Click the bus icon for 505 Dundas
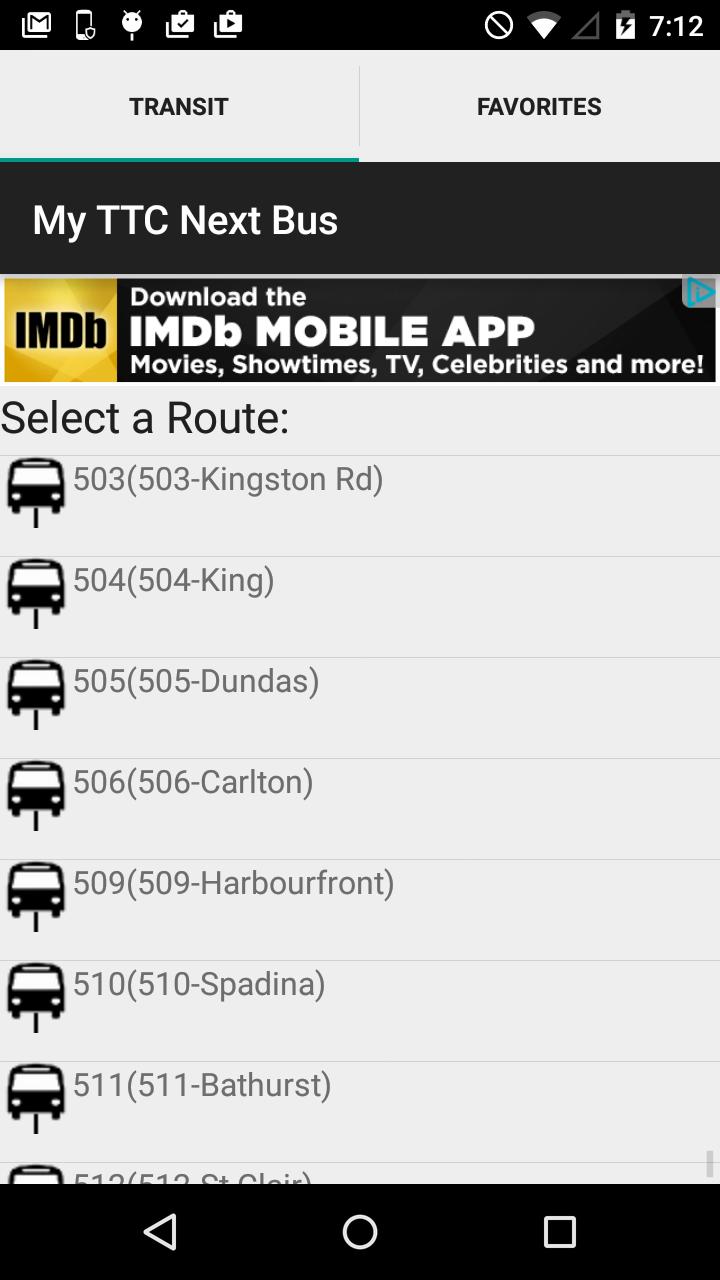 pyautogui.click(x=36, y=692)
